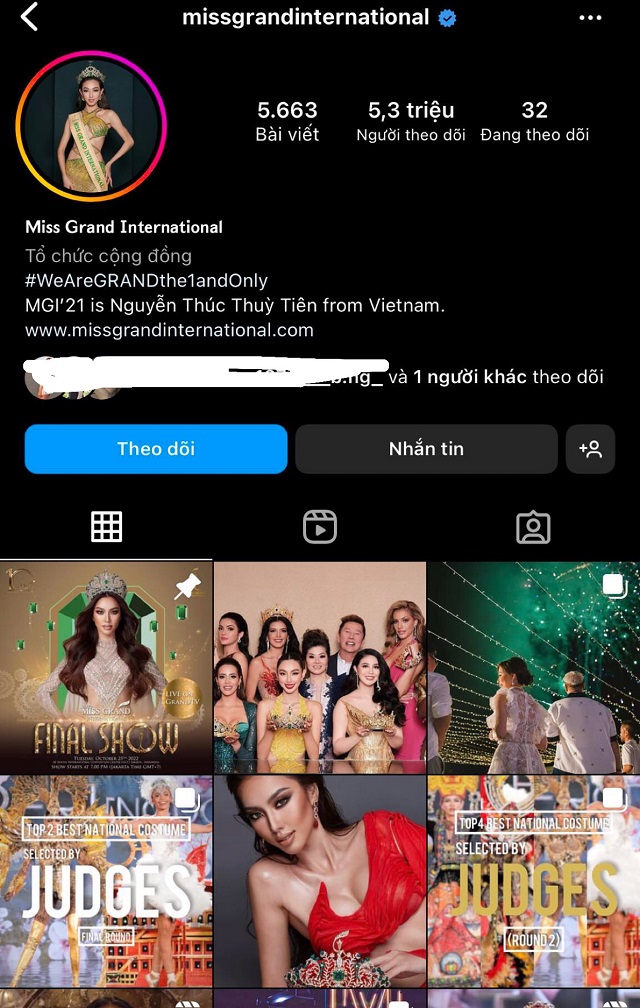Open the fireworks night scene post
The width and height of the screenshot is (640, 1008).
[533, 667]
